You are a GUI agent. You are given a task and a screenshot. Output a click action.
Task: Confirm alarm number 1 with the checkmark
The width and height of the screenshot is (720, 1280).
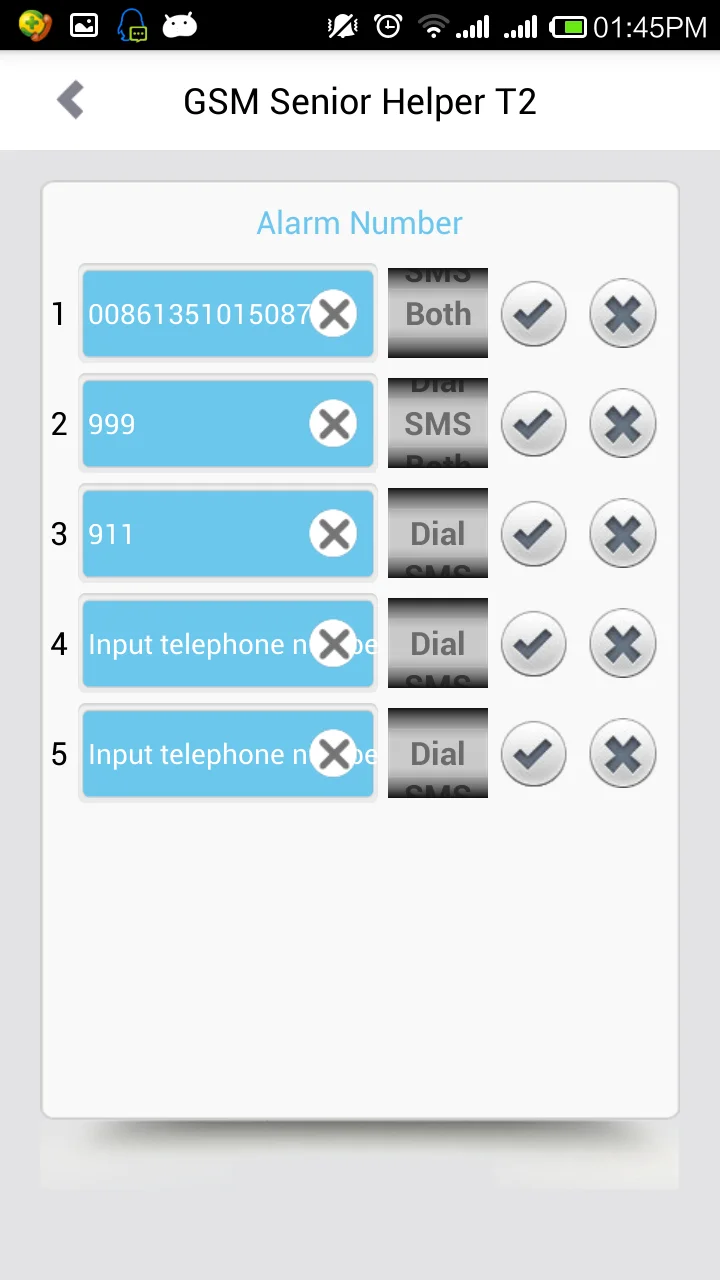pyautogui.click(x=533, y=314)
